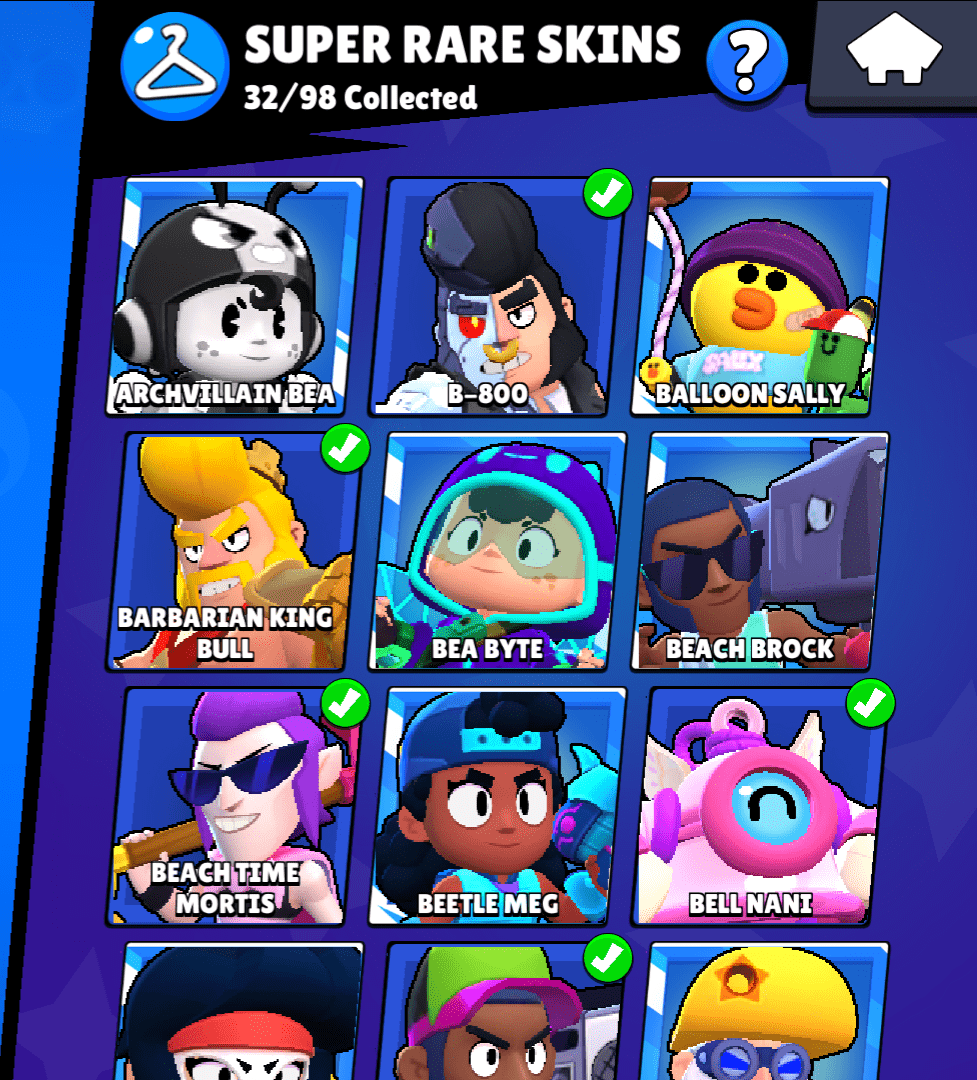Open the question mark help button
Screen dimensions: 977x1080
747,62
